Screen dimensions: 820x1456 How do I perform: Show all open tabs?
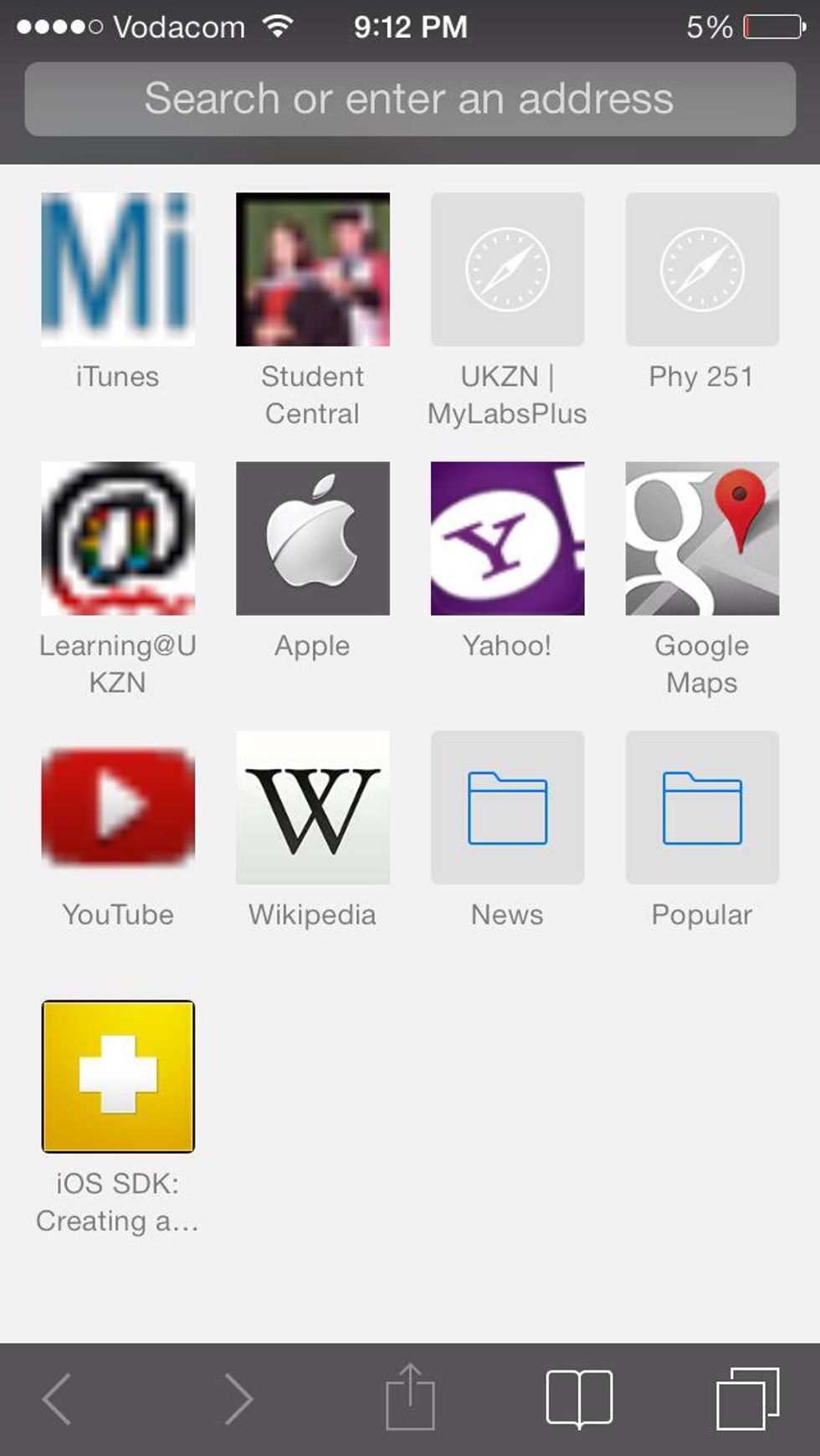[747, 1397]
